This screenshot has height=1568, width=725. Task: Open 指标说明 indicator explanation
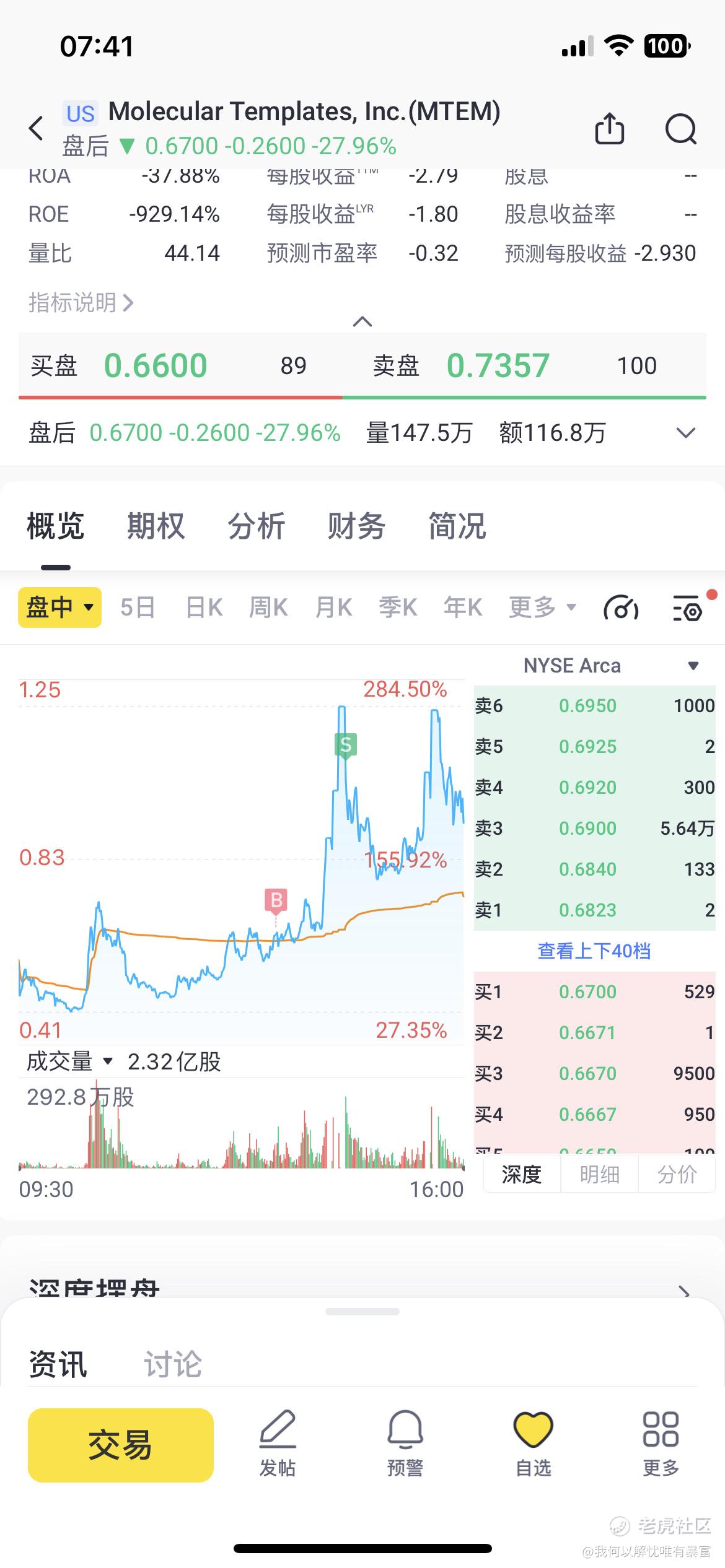pos(81,303)
